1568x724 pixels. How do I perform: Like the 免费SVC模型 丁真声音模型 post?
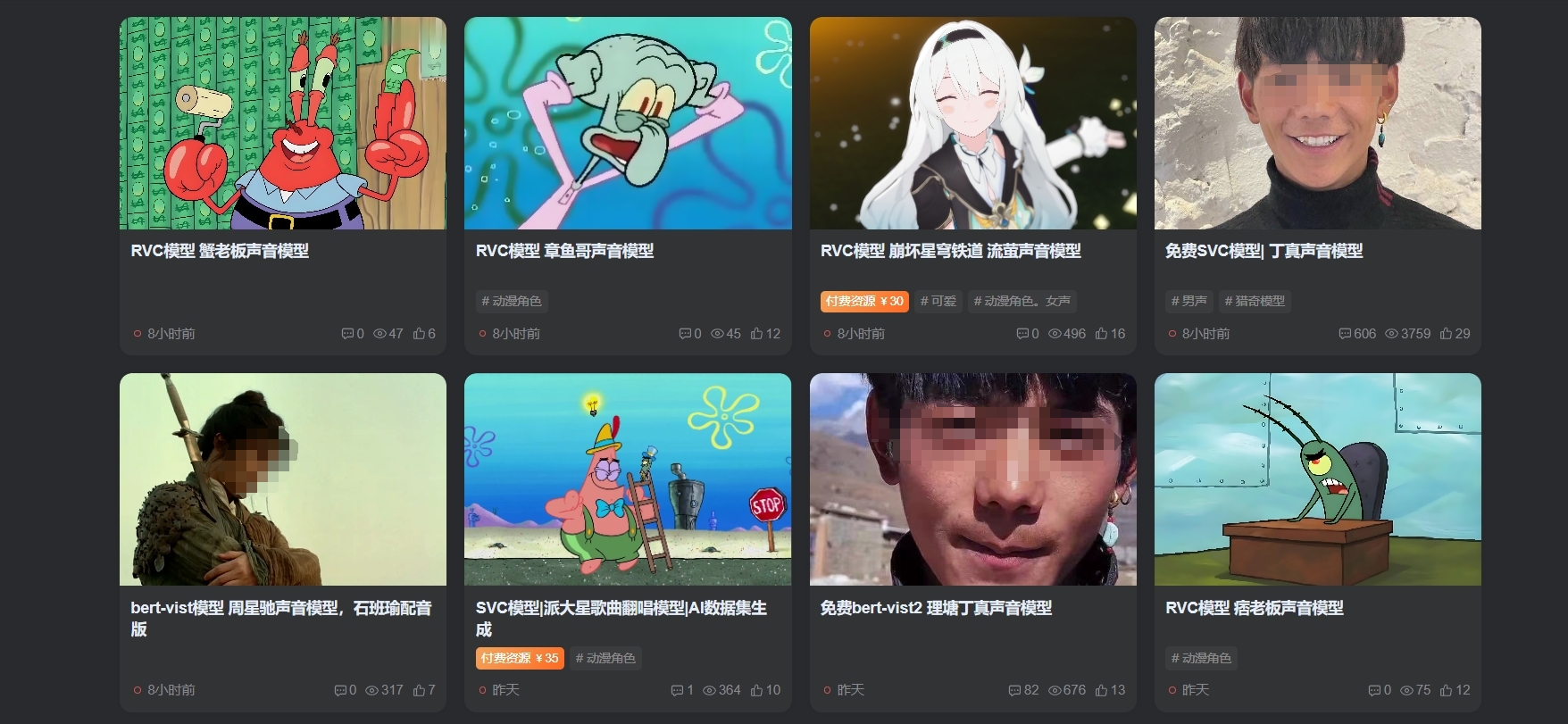coord(1455,334)
